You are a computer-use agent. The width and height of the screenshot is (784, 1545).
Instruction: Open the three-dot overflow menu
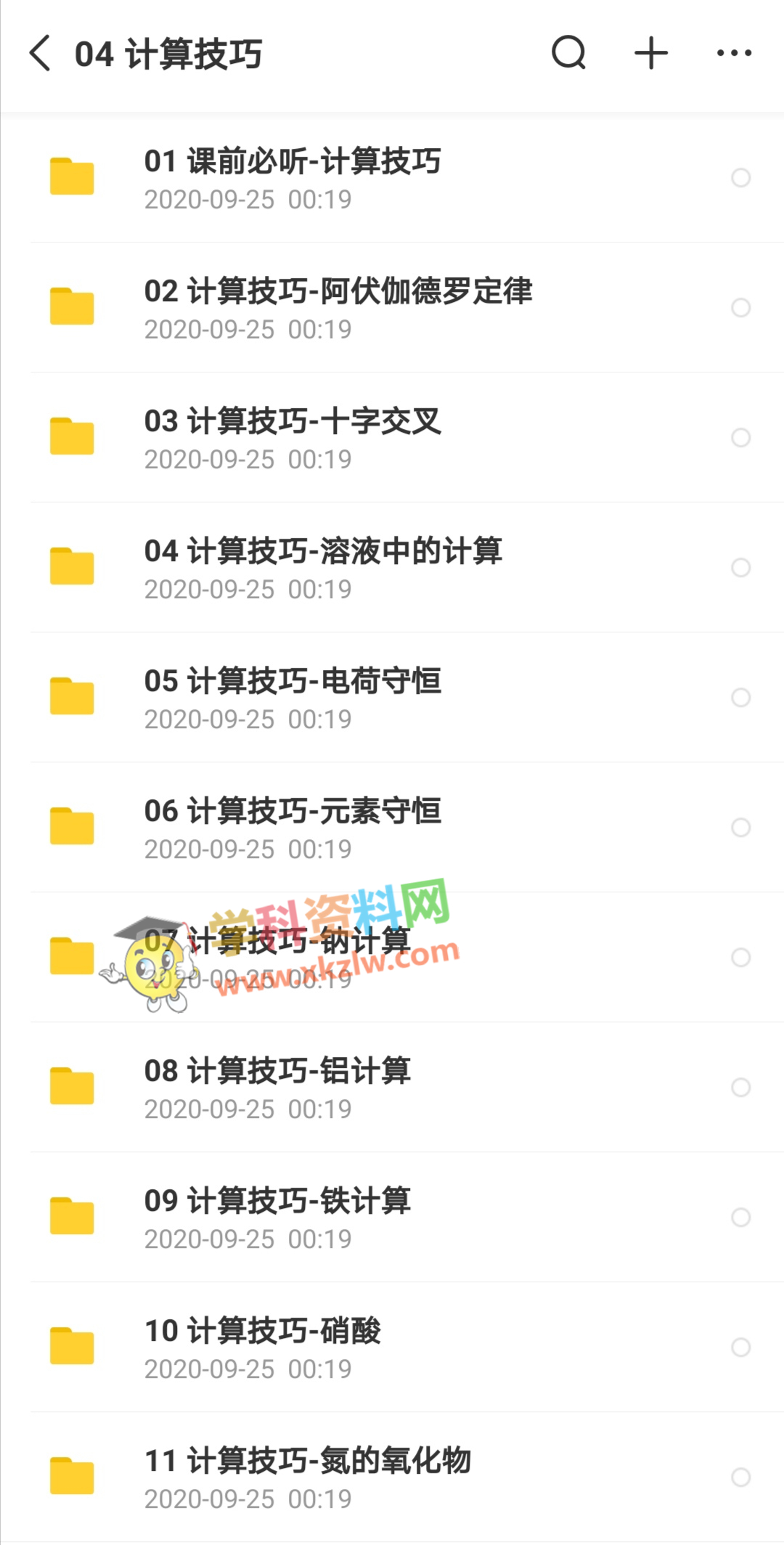pos(734,53)
